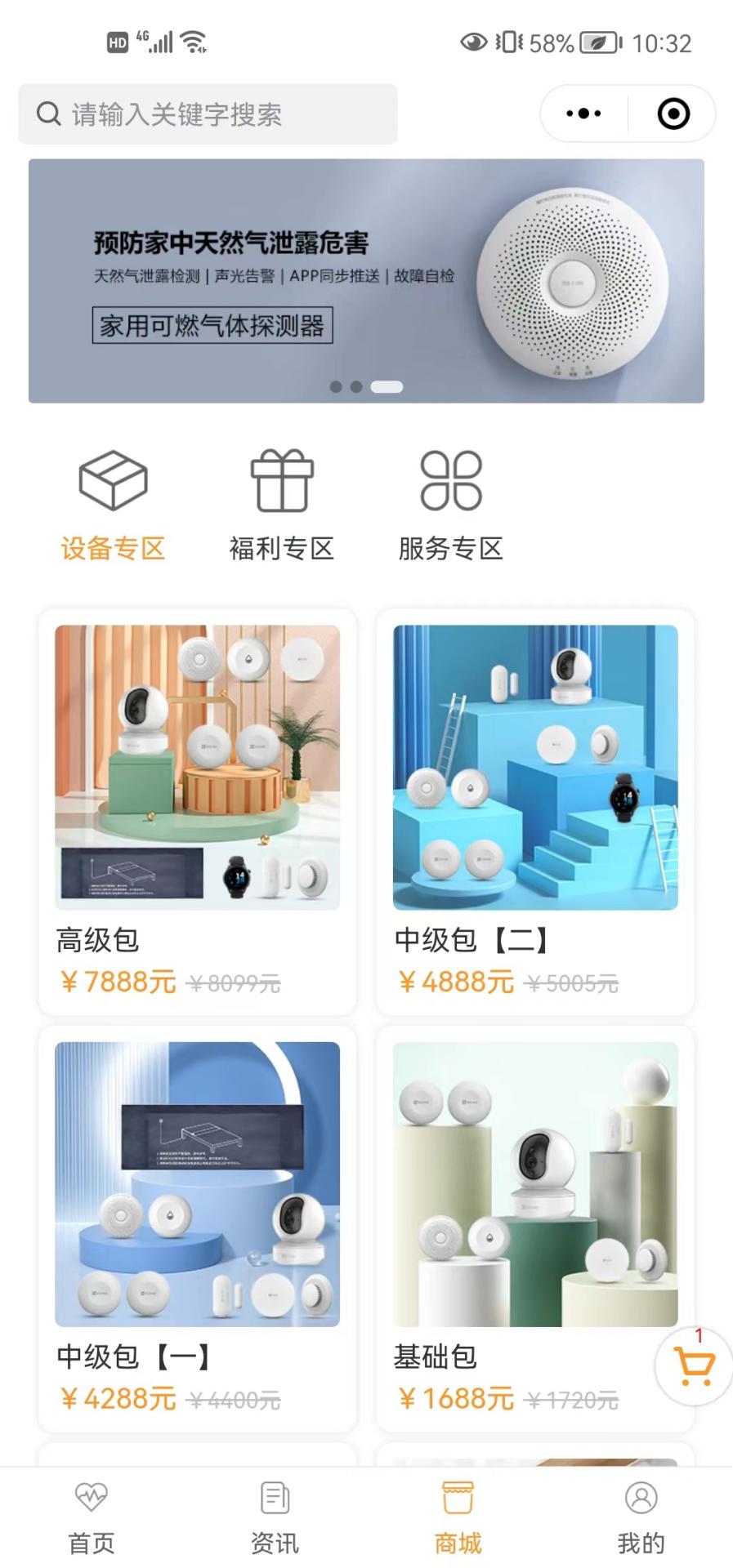The image size is (733, 1568).
Task: Open the mini program more-options menu
Action: pos(583,114)
